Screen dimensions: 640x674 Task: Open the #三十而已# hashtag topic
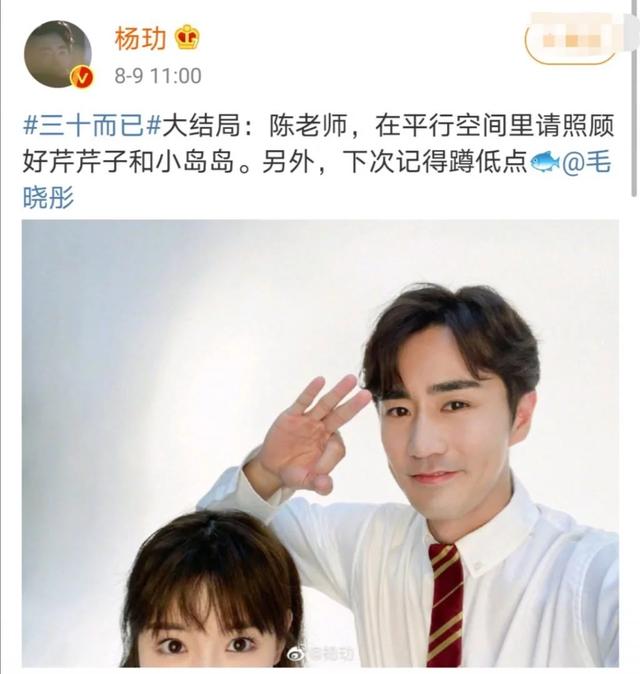coord(91,129)
